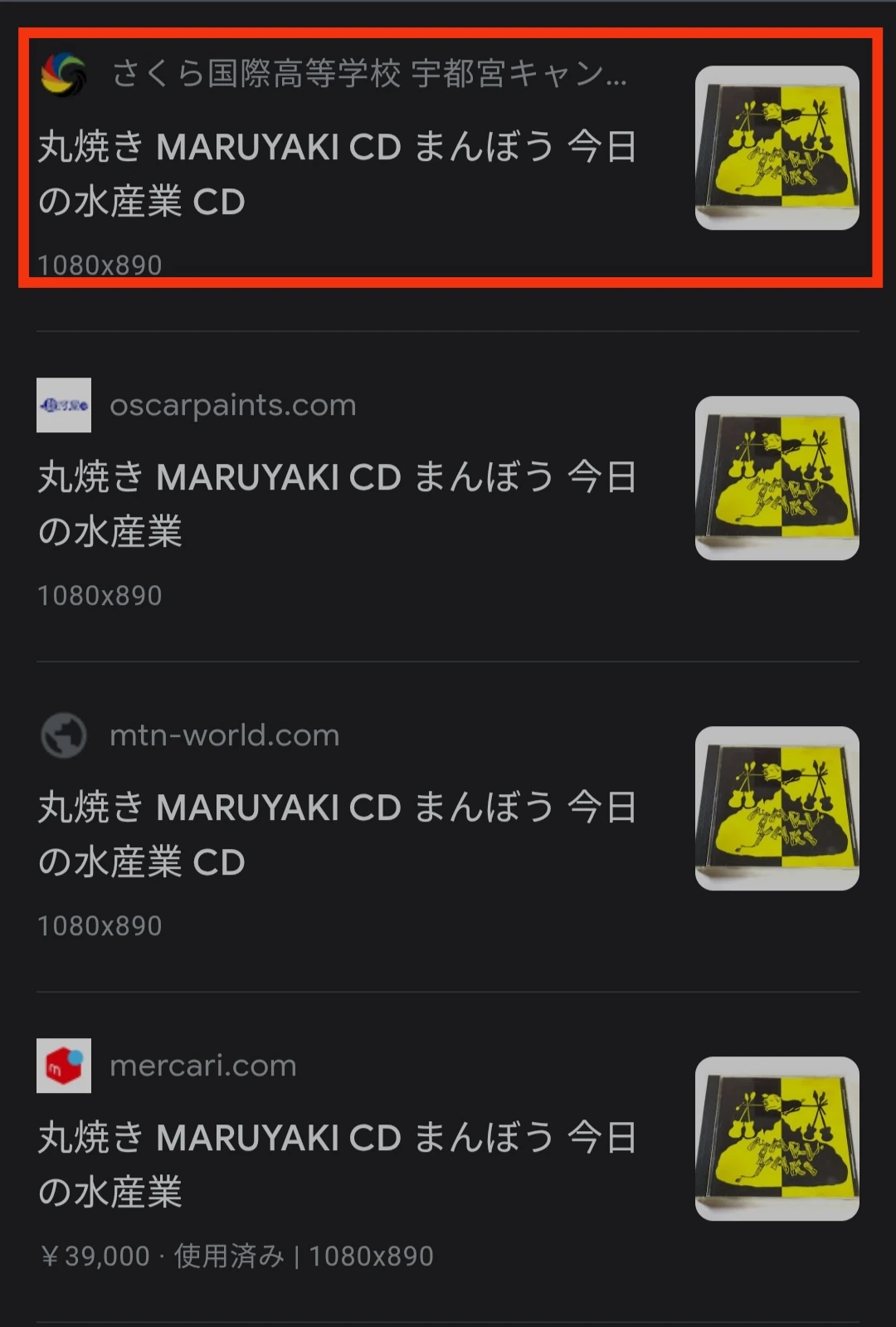Image resolution: width=896 pixels, height=1327 pixels.
Task: Open the さくら国際高等学校 search result
Action: click(337, 173)
